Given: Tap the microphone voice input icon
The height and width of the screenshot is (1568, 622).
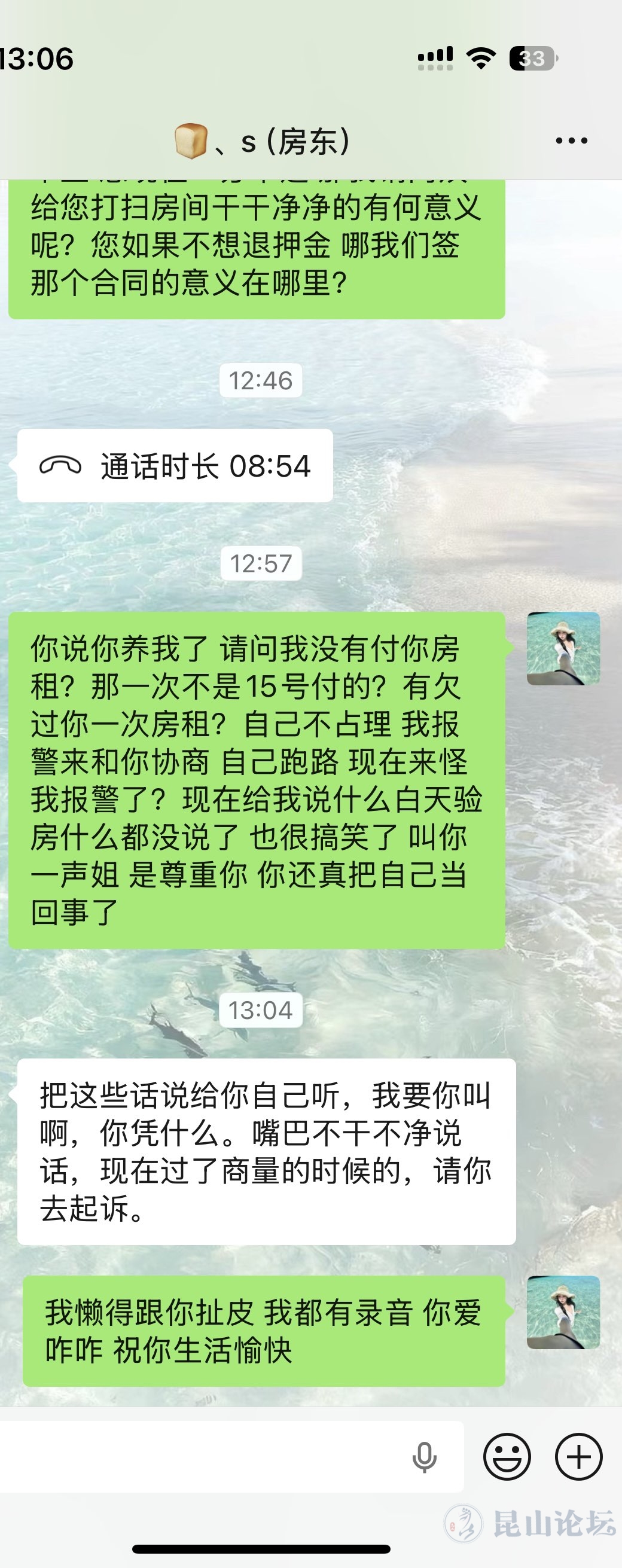Looking at the screenshot, I should (424, 1457).
